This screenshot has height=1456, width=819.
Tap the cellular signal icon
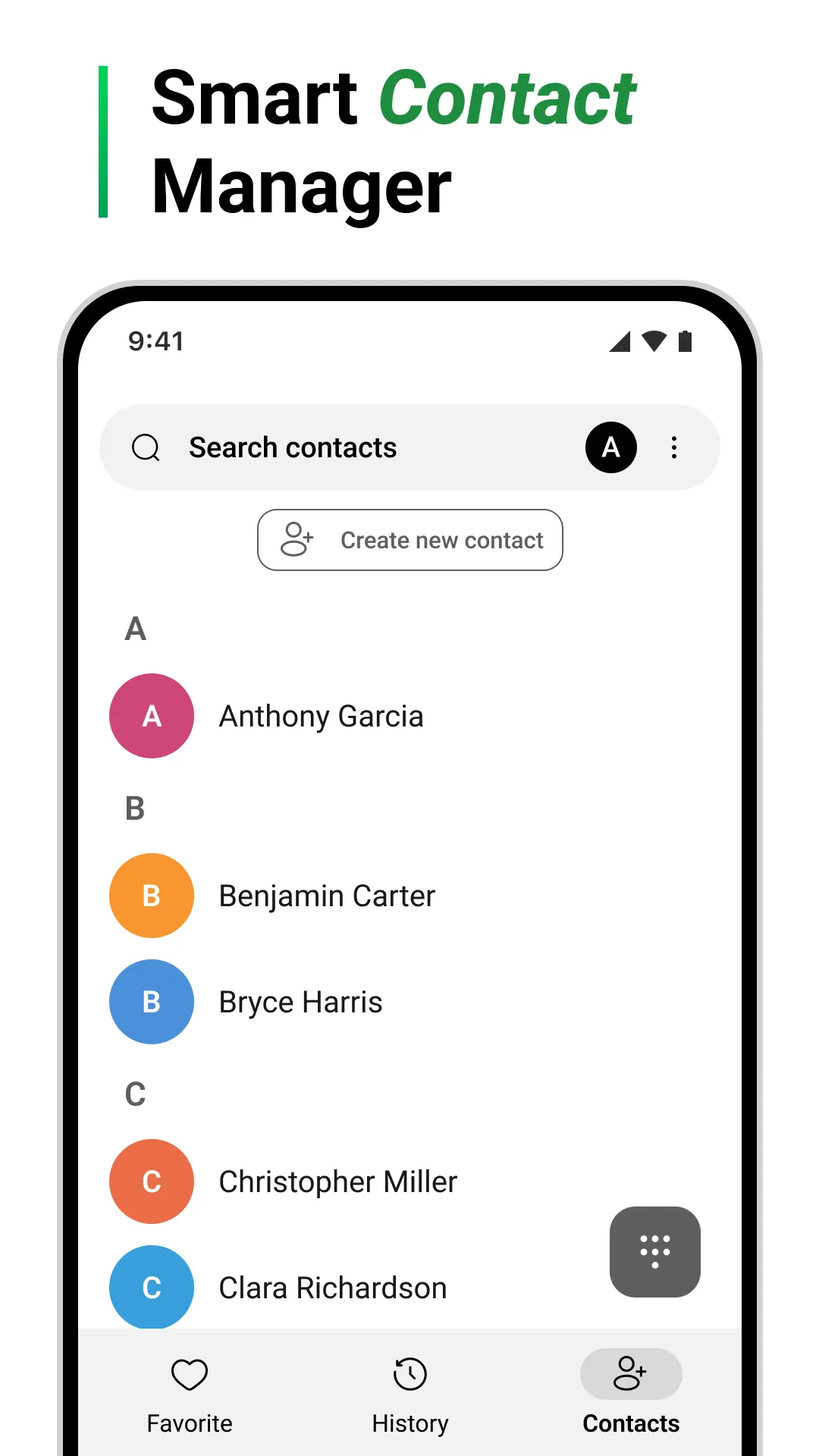[619, 342]
